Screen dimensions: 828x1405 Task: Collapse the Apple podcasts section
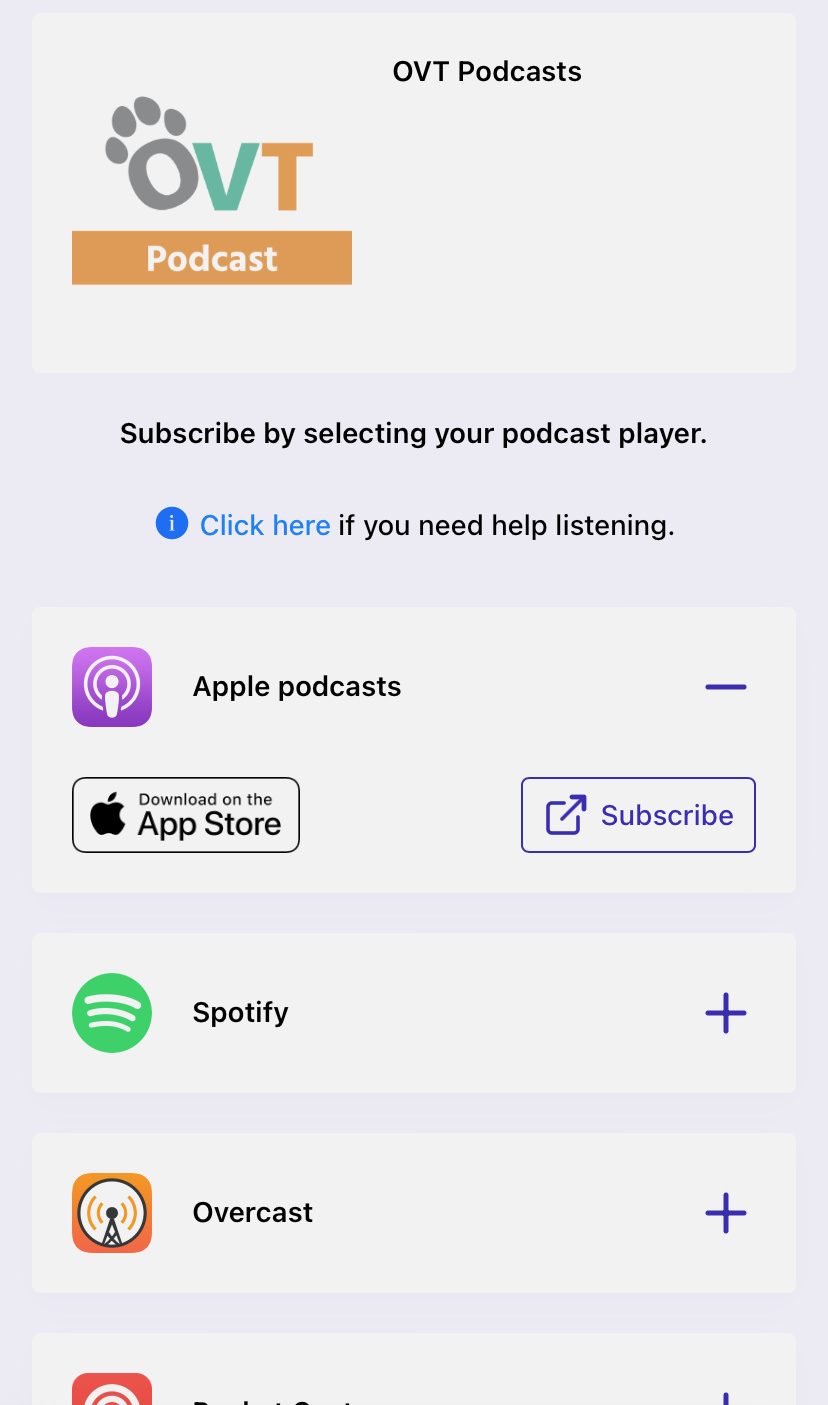pyautogui.click(x=725, y=687)
